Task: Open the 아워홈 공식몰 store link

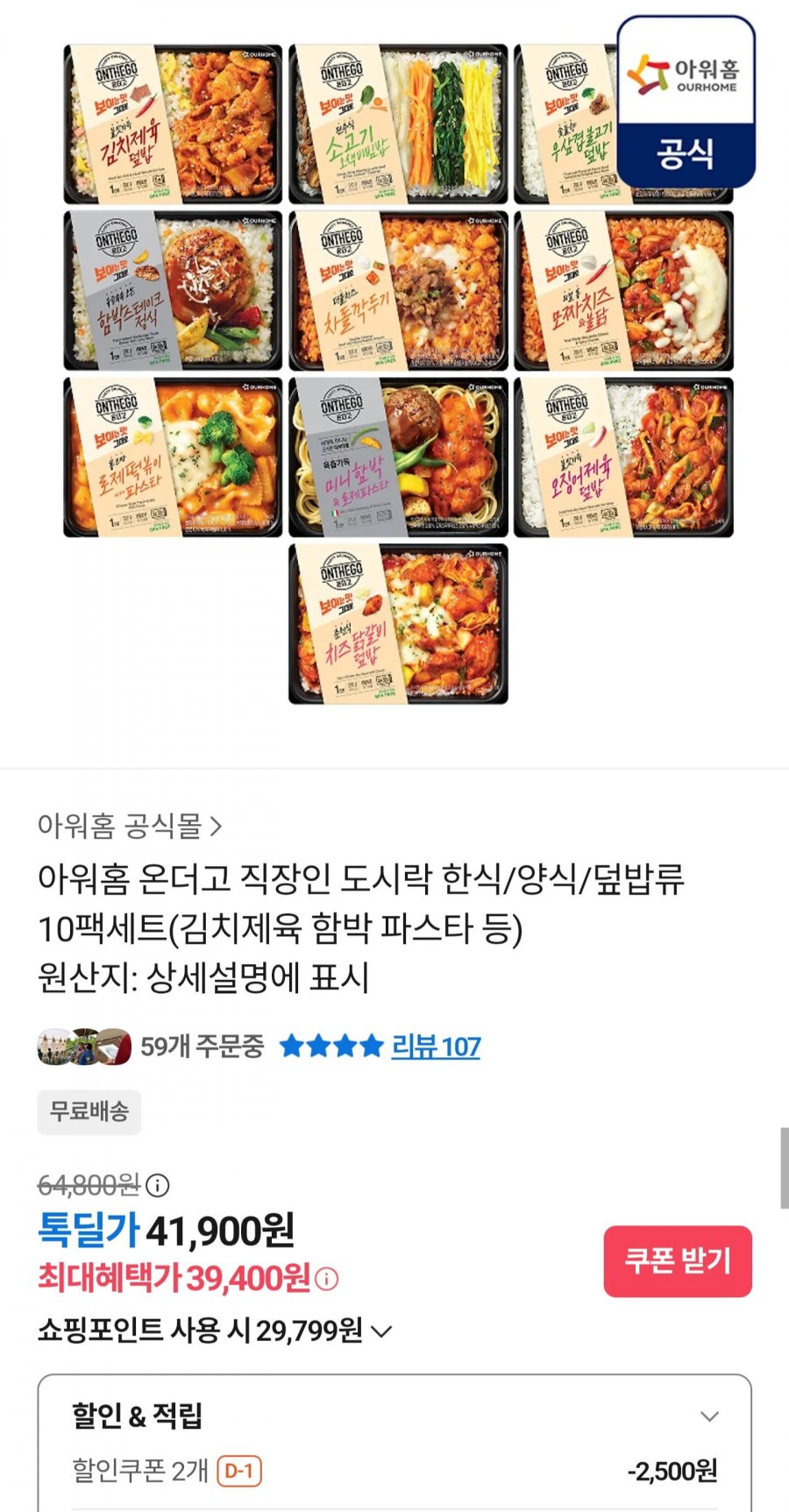Action: pyautogui.click(x=130, y=826)
